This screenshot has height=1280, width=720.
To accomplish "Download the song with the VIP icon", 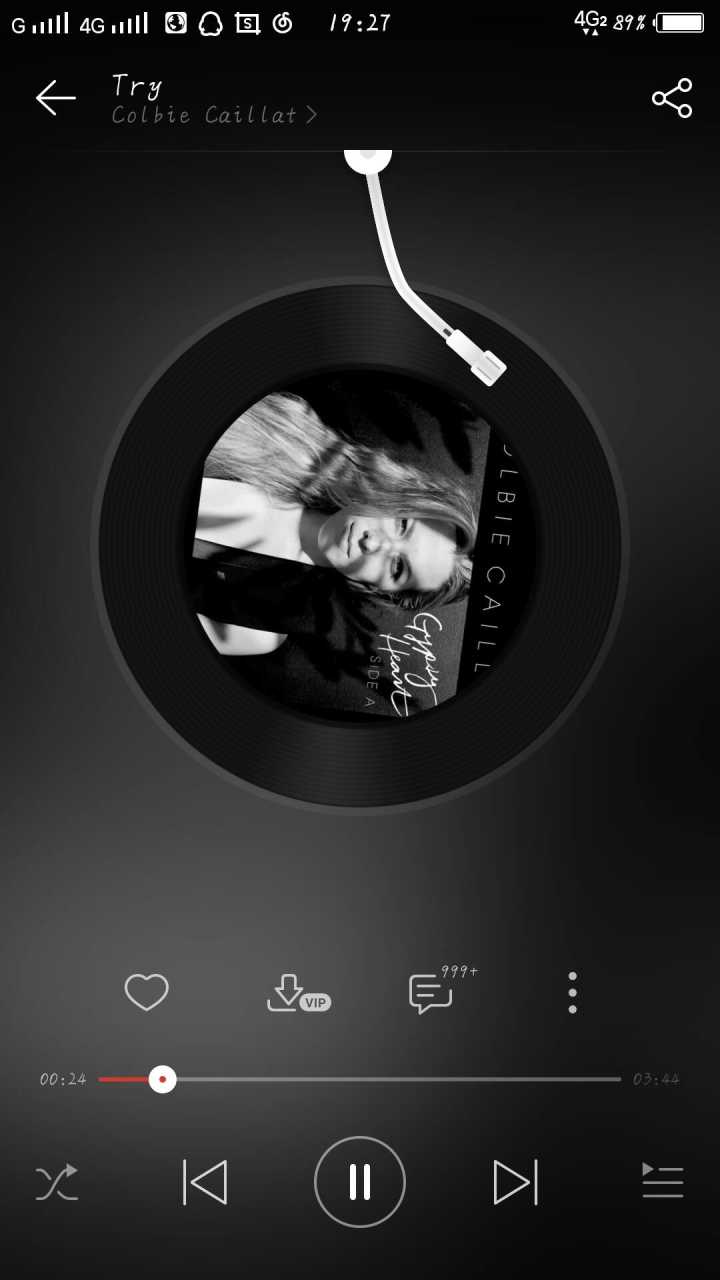I will tap(297, 993).
